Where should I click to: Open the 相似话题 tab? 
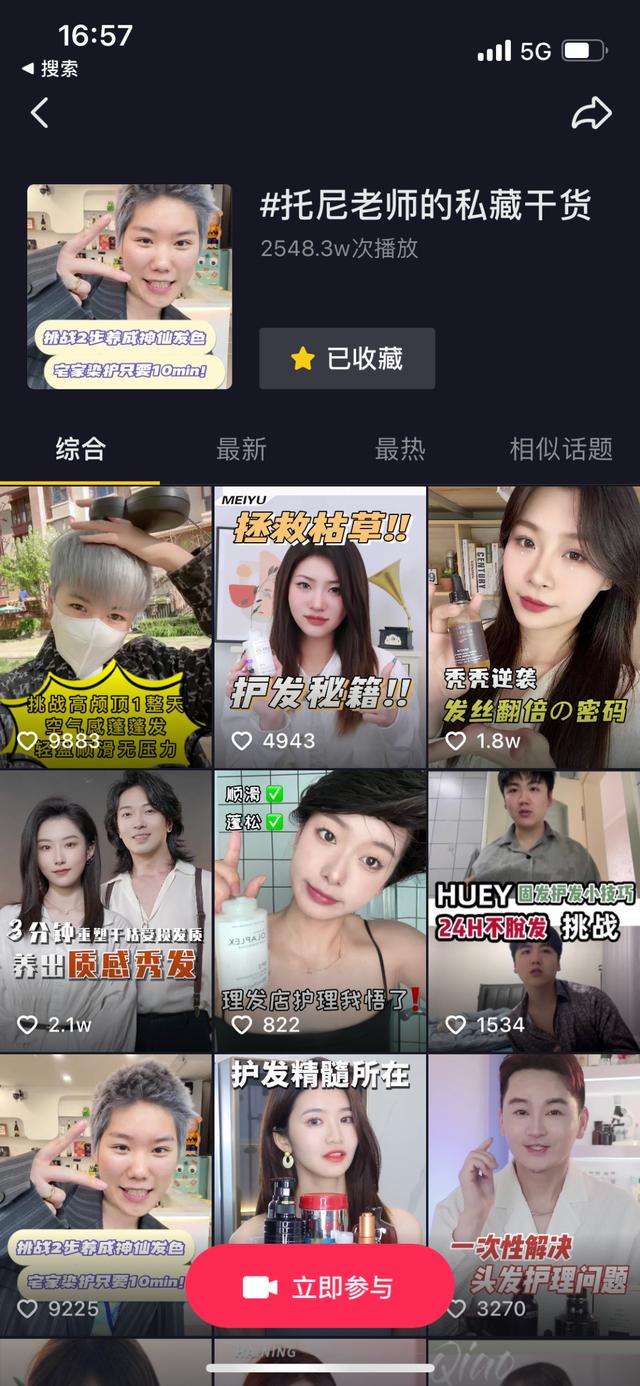click(560, 449)
